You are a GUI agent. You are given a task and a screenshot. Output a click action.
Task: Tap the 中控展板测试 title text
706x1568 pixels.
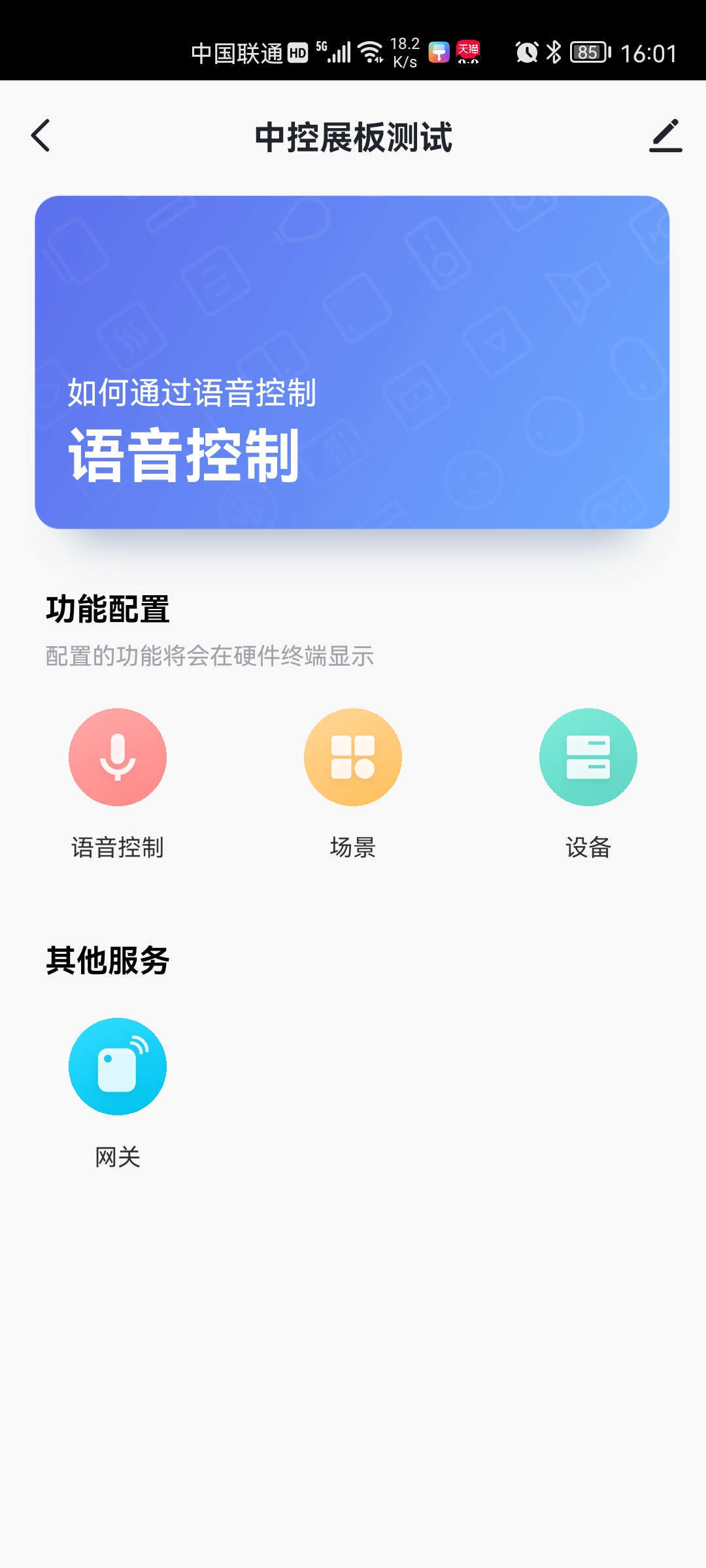(x=353, y=137)
